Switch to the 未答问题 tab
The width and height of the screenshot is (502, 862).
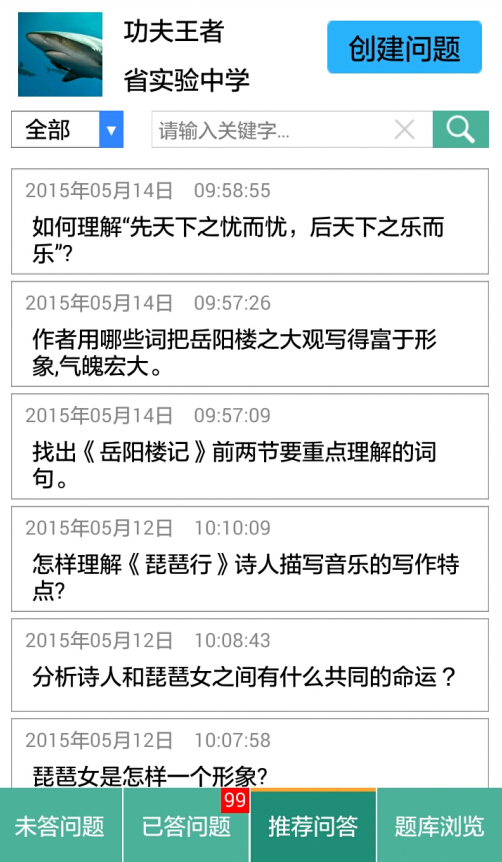tap(60, 825)
